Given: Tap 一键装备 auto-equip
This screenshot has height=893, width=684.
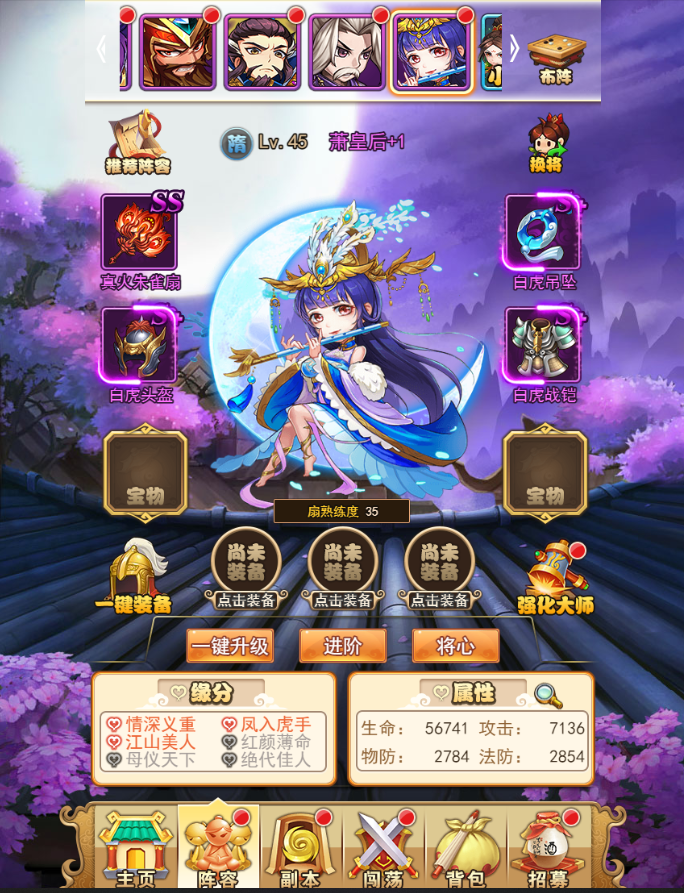Looking at the screenshot, I should (134, 576).
